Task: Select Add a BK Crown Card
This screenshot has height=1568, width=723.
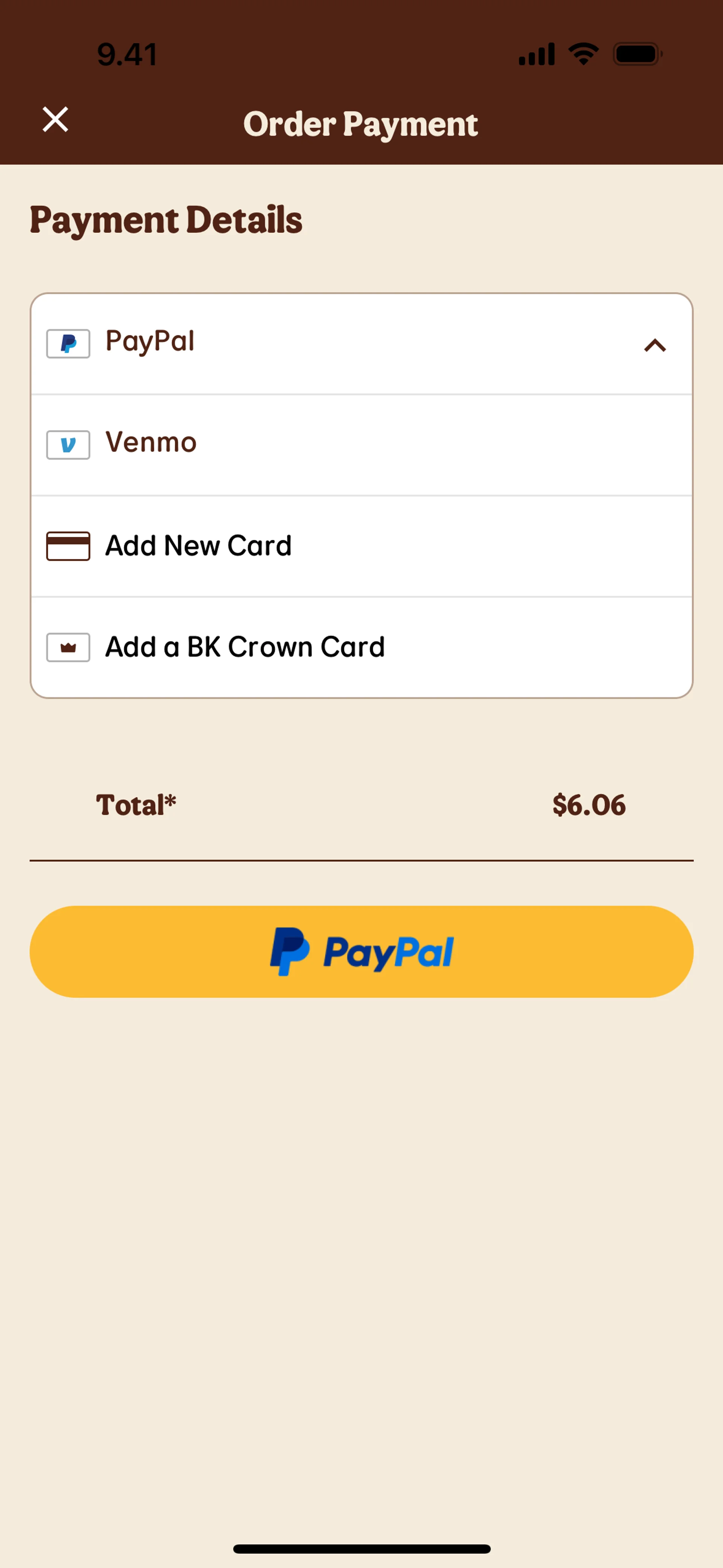Action: click(361, 647)
